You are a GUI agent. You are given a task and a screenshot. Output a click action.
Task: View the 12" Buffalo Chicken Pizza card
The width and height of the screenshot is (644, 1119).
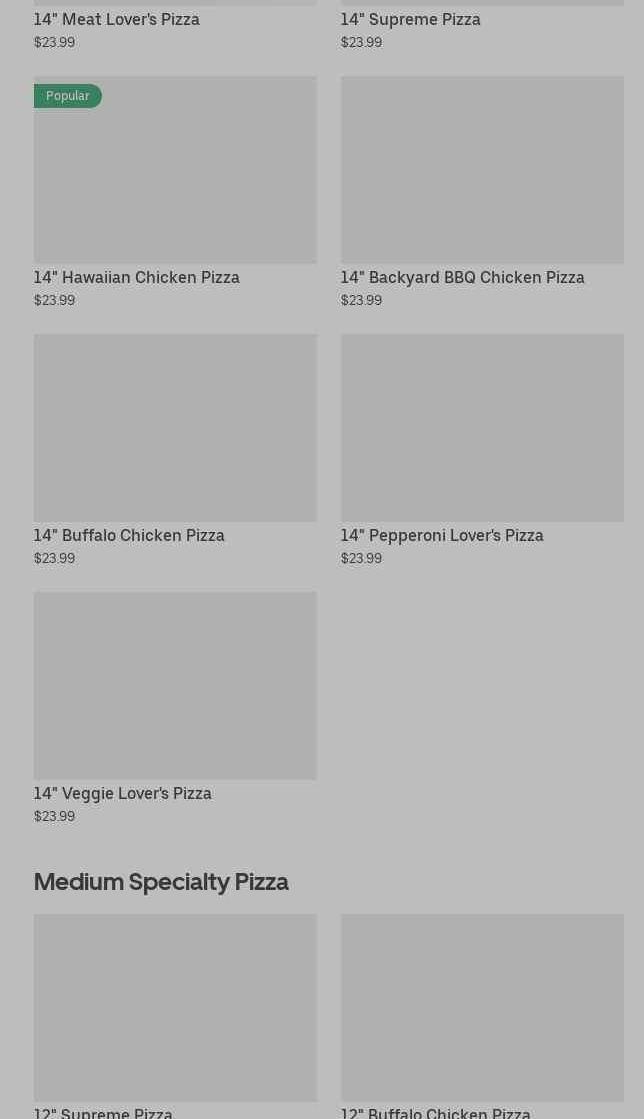[481, 1007]
